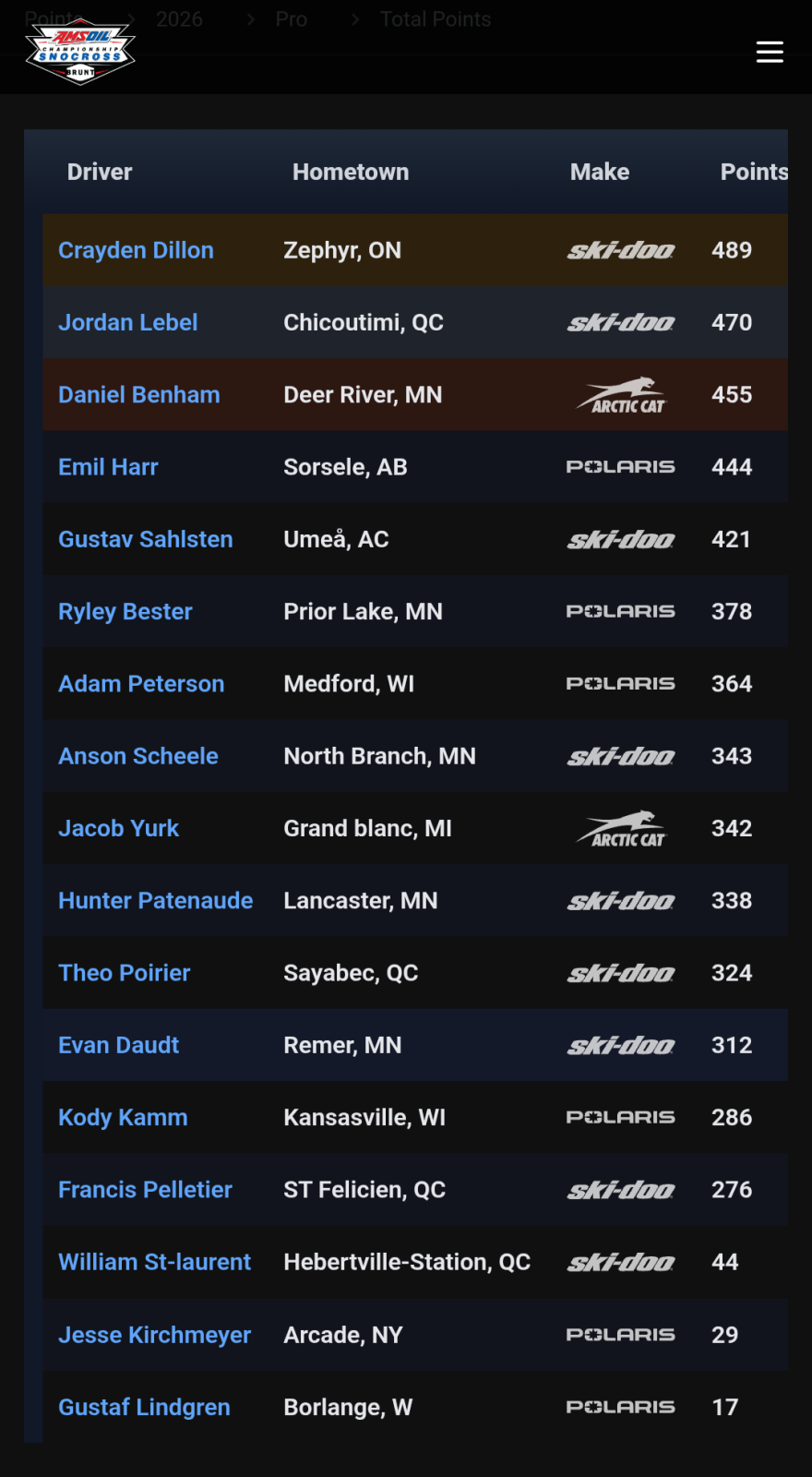Open Crayden Dillon's driver profile
Image resolution: width=812 pixels, height=1477 pixels.
136,250
